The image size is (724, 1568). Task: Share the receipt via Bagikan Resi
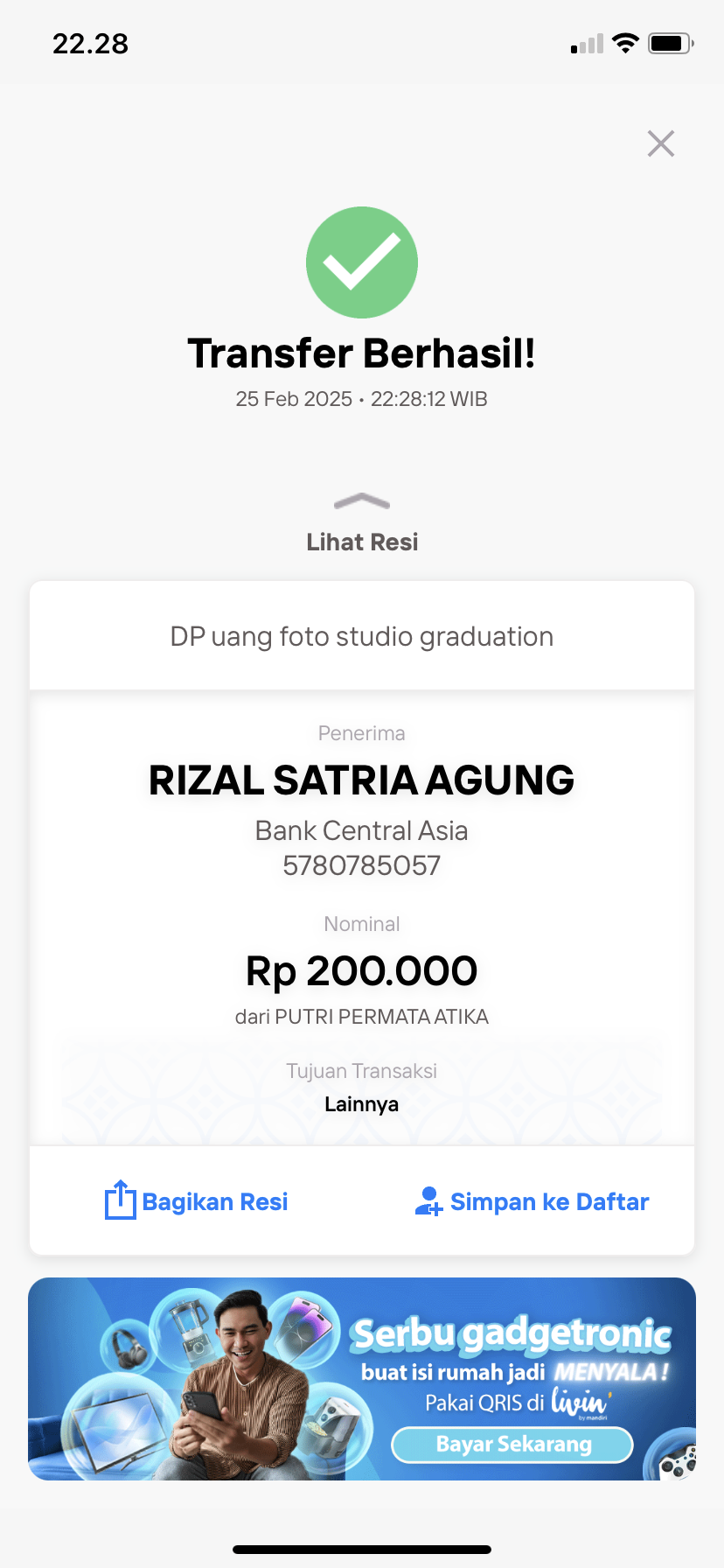[197, 1201]
